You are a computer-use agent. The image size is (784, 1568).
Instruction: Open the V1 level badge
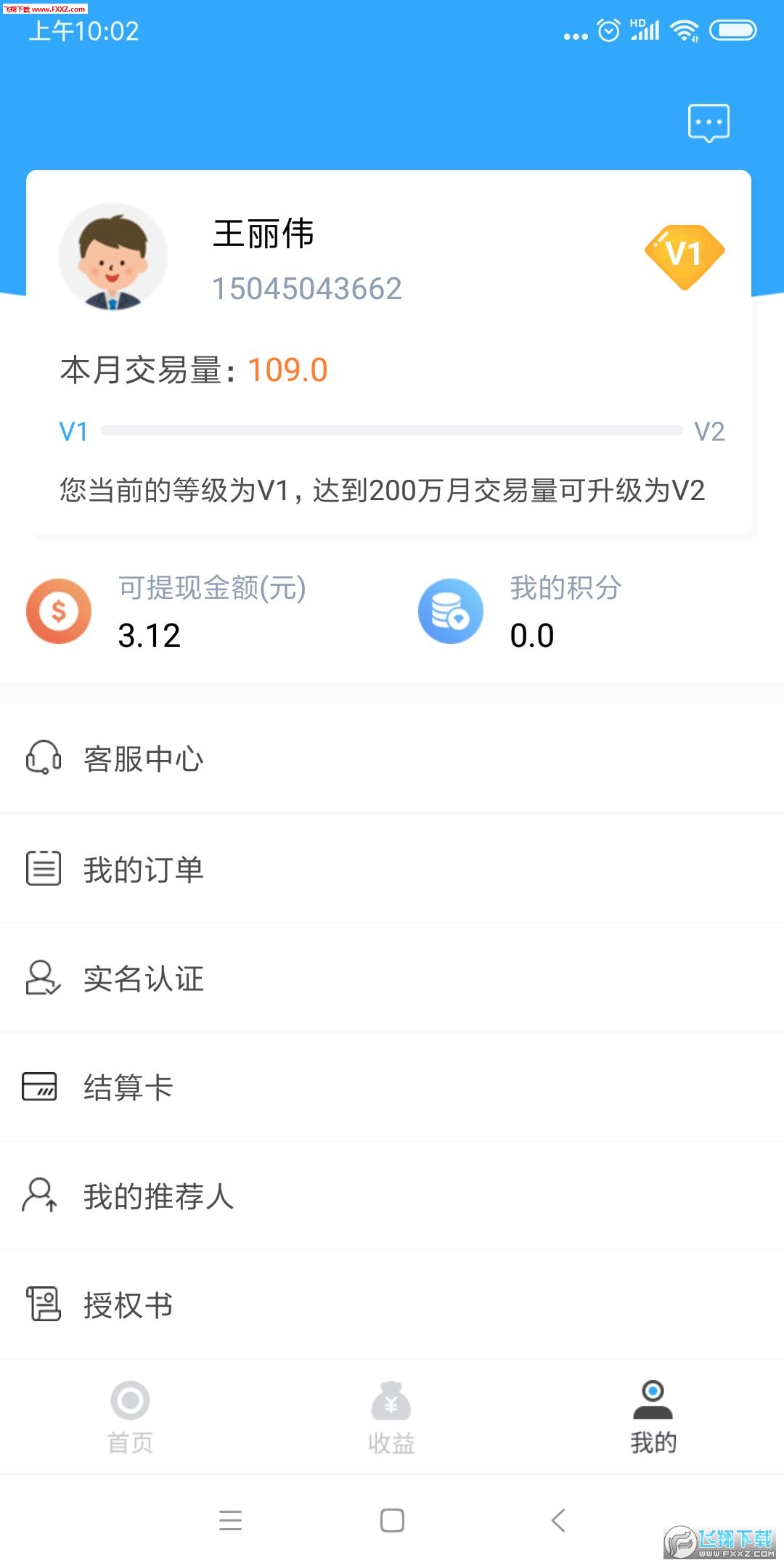tap(684, 255)
